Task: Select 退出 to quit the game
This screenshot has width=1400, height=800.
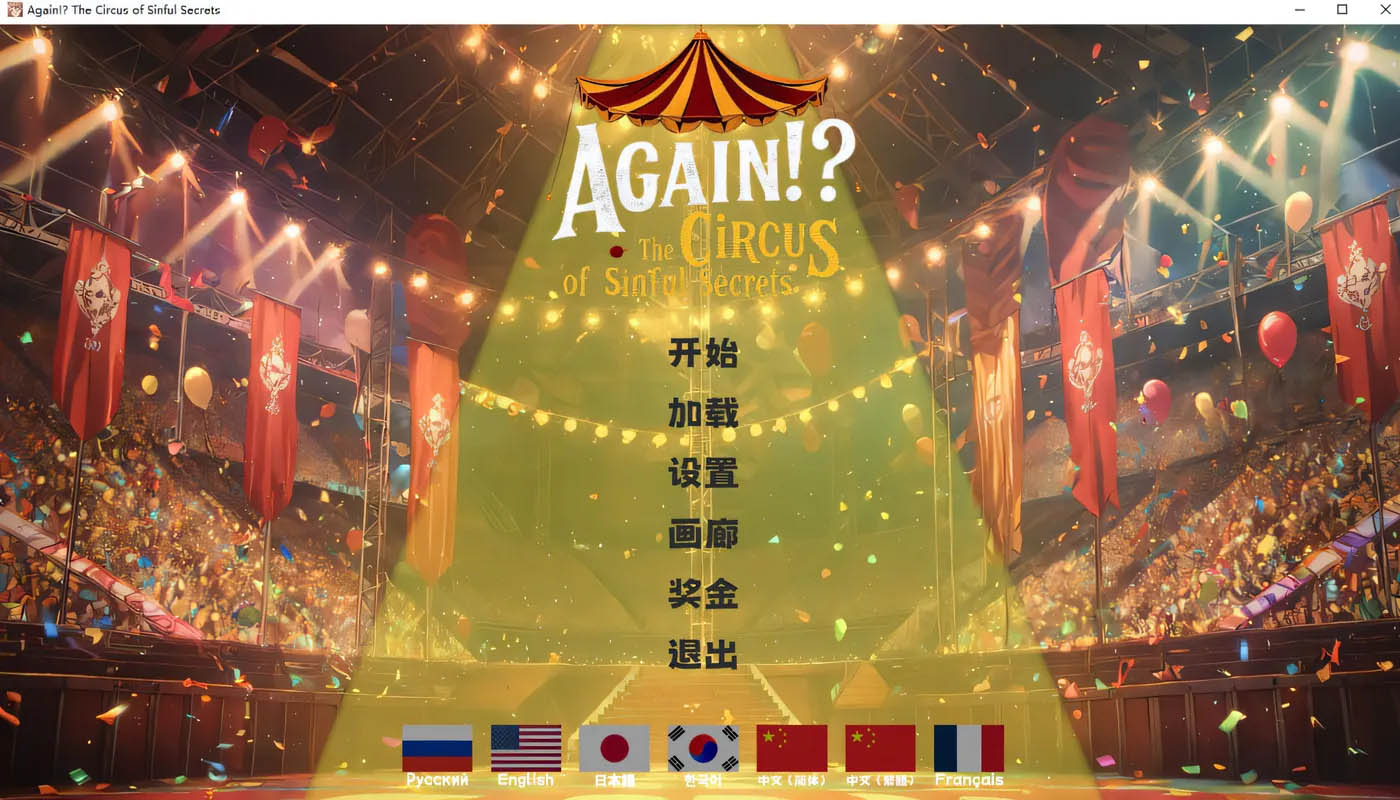Action: pyautogui.click(x=703, y=655)
